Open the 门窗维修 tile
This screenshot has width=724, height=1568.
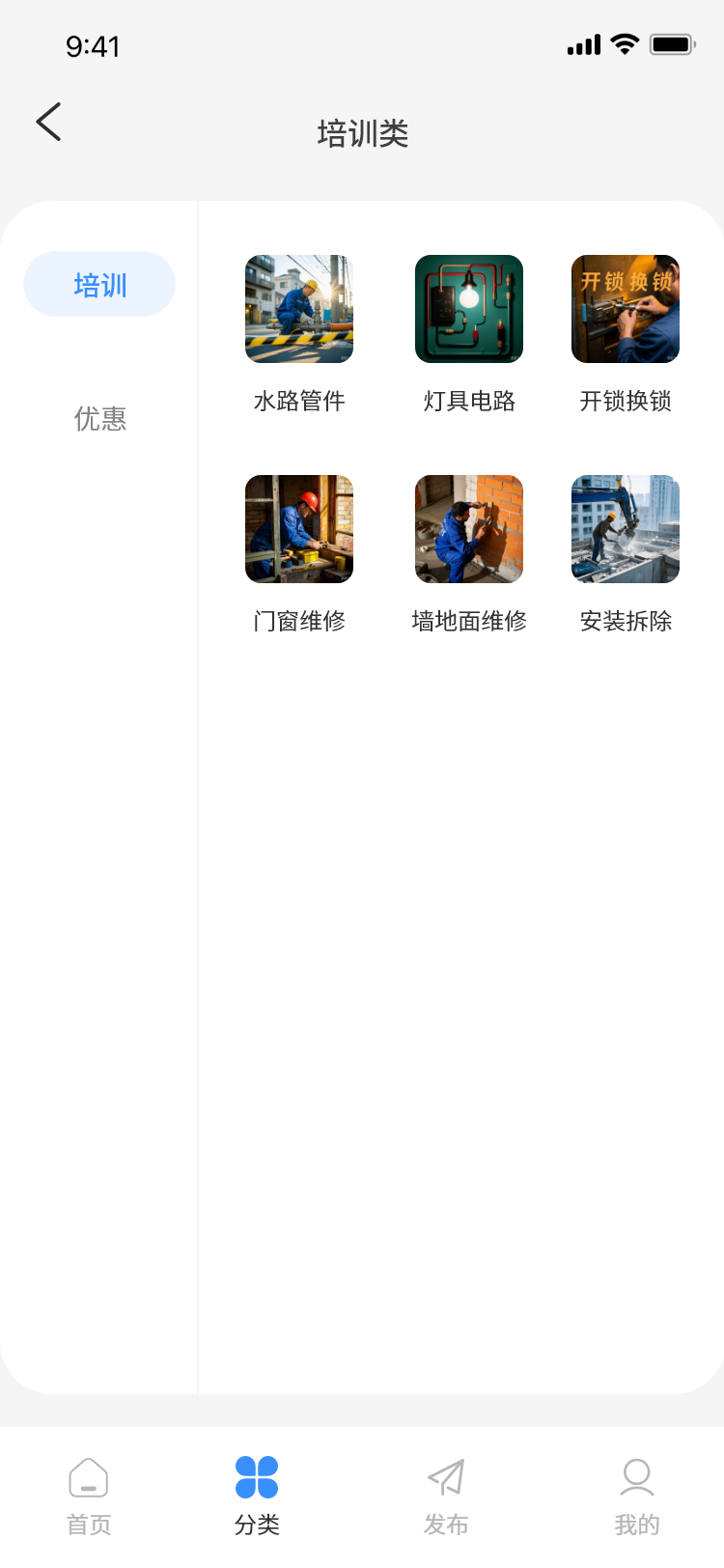pos(299,530)
